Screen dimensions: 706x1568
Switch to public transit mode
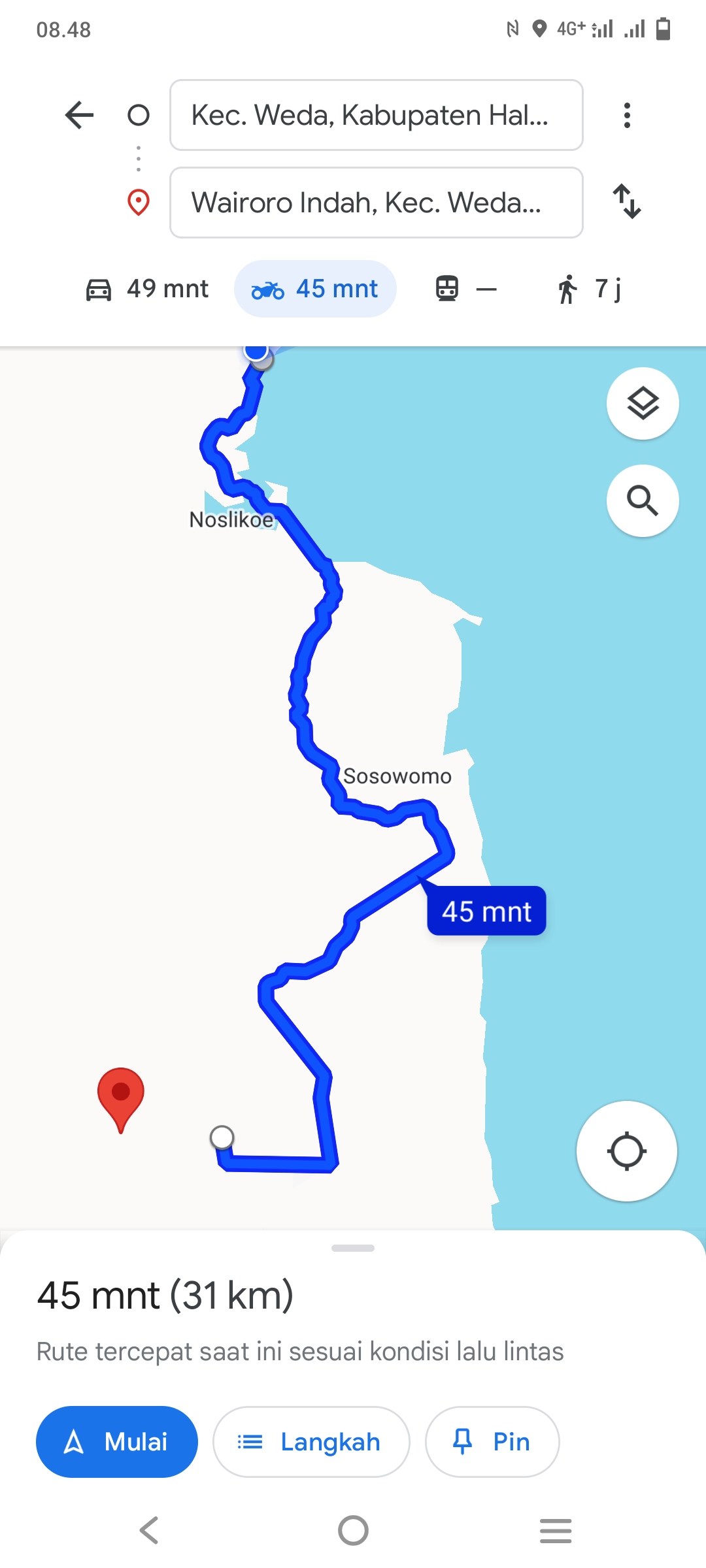pos(466,289)
